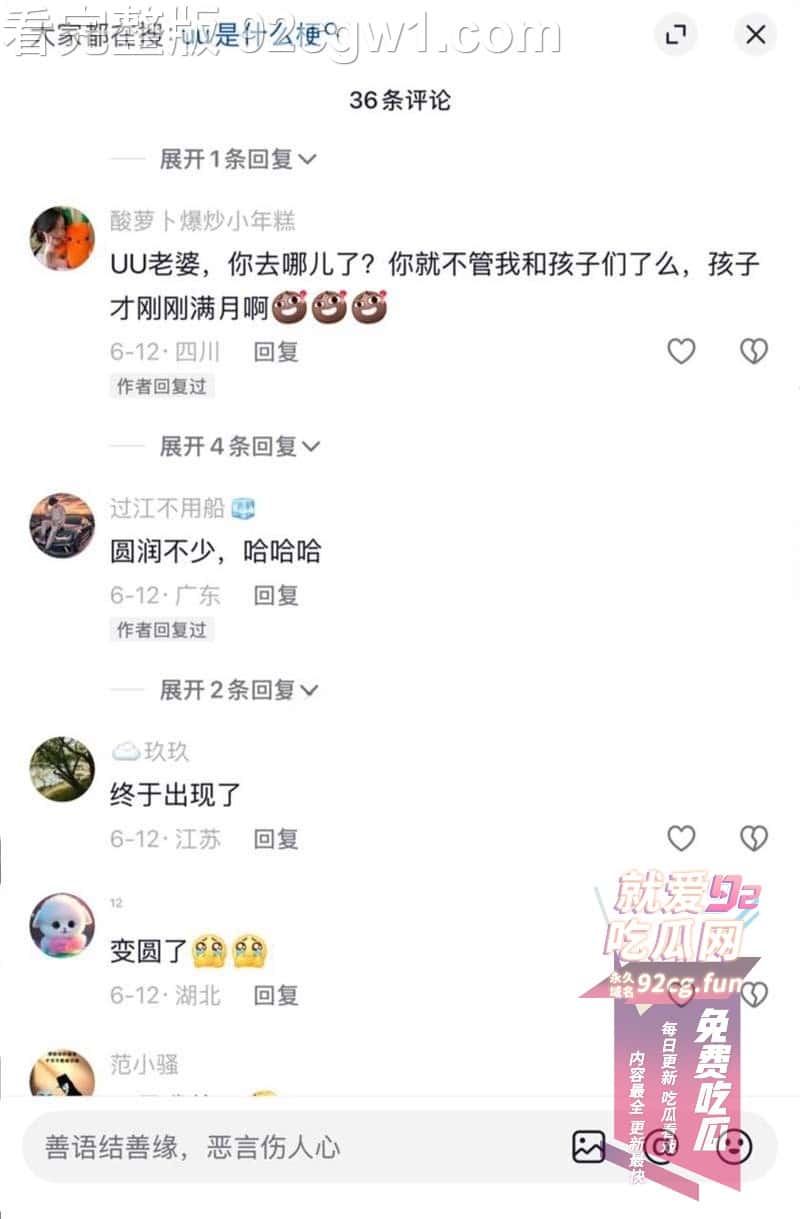800x1219 pixels.
Task: Attach an image to the comment
Action: click(589, 1146)
